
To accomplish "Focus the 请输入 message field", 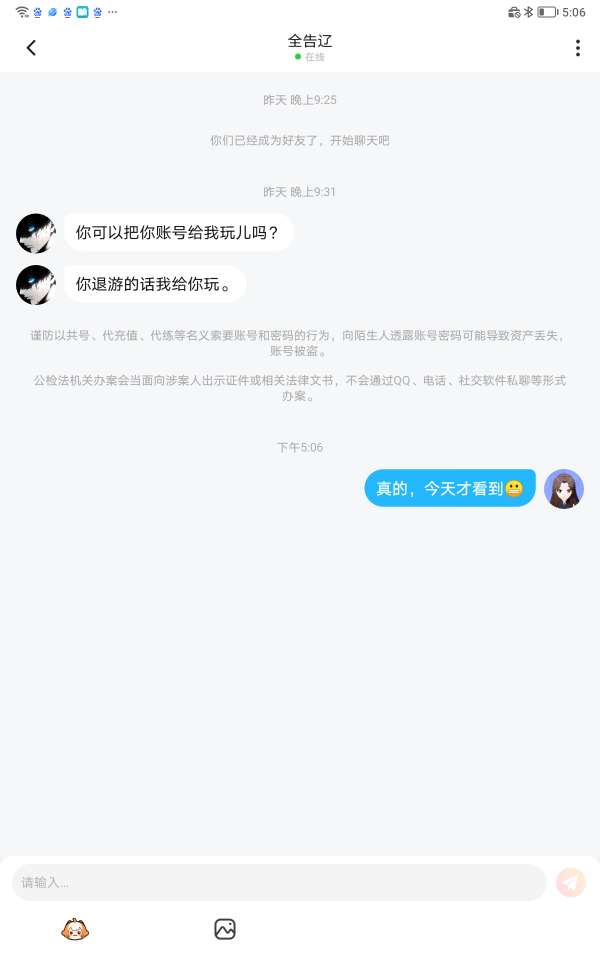I will point(278,883).
